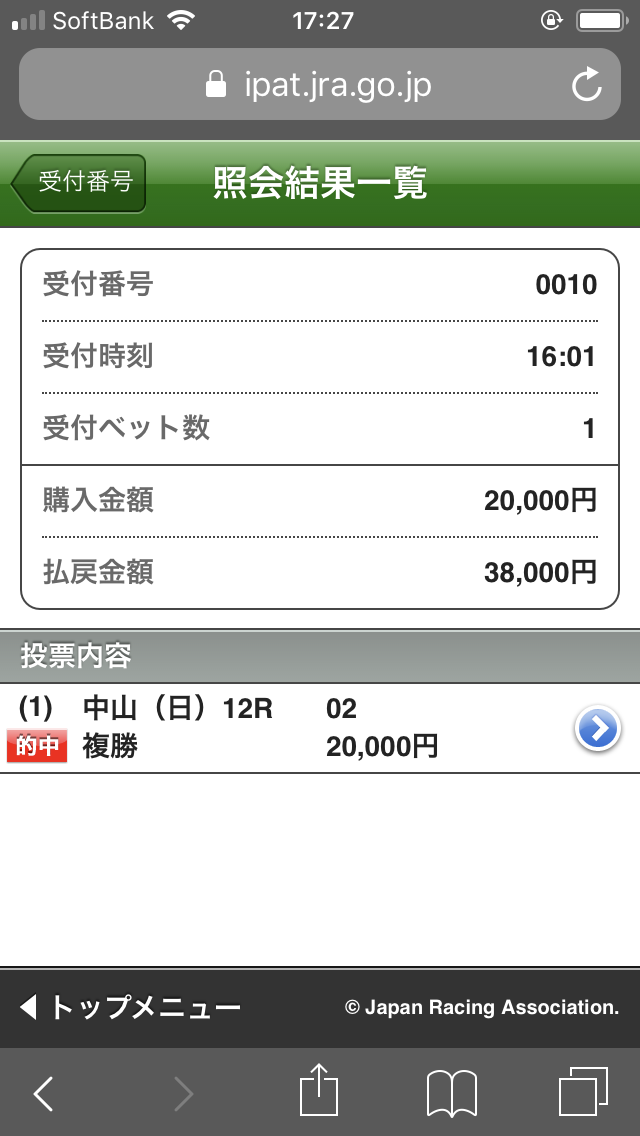Return to トップメニュー
The height and width of the screenshot is (1136, 640).
point(130,1007)
